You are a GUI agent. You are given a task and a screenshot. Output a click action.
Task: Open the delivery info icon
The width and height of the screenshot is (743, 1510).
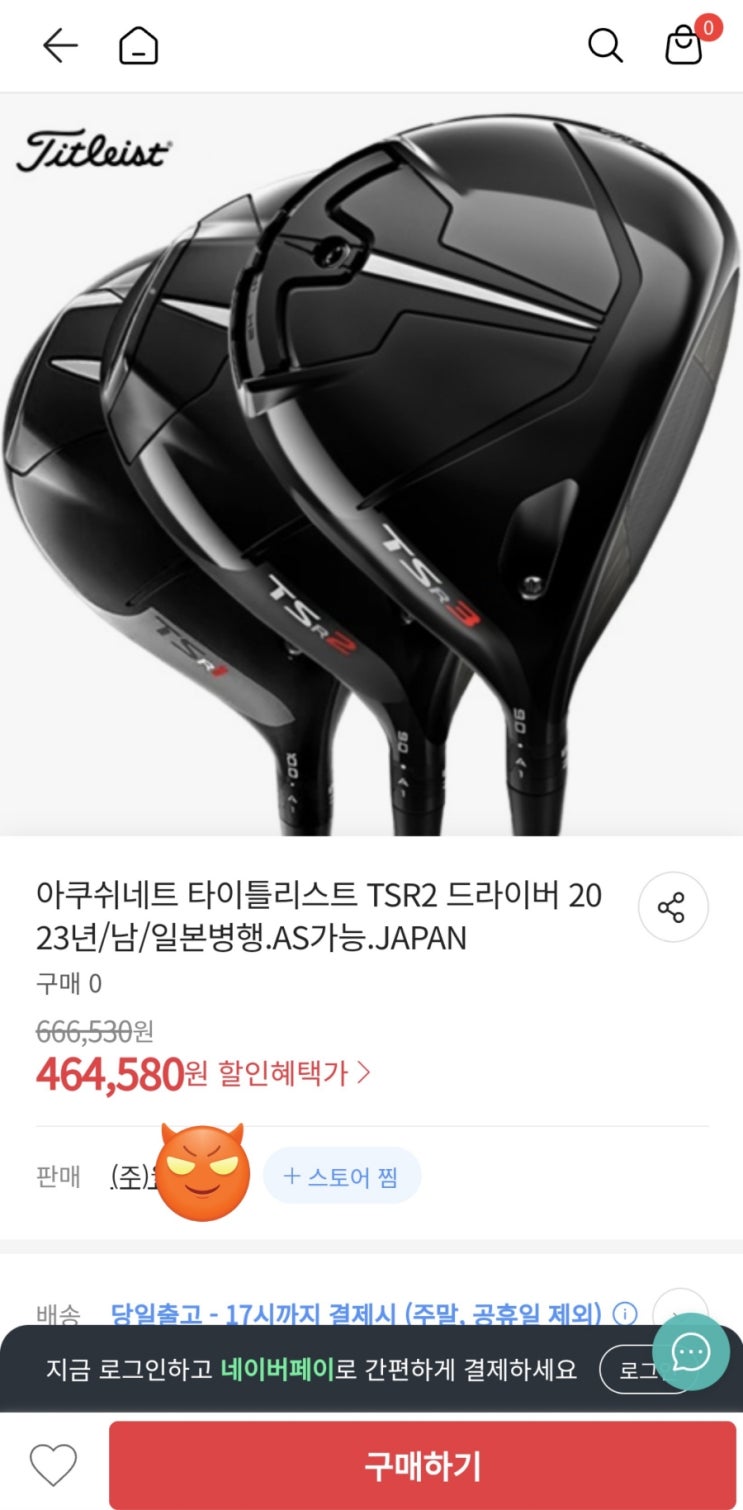pyautogui.click(x=625, y=1312)
